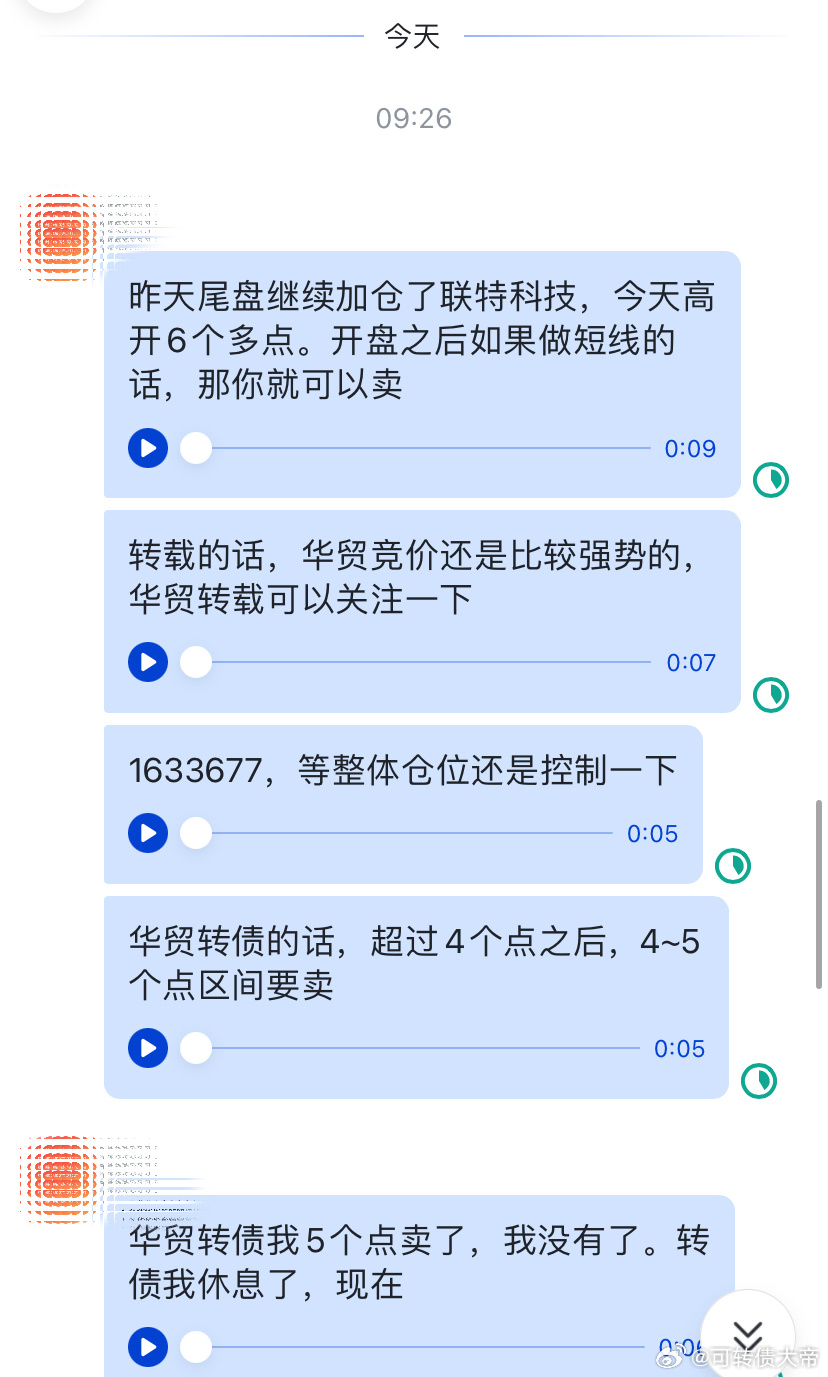Tap the green indicator beside the 华贸竞价 message
This screenshot has height=1377, width=828.
click(x=770, y=695)
